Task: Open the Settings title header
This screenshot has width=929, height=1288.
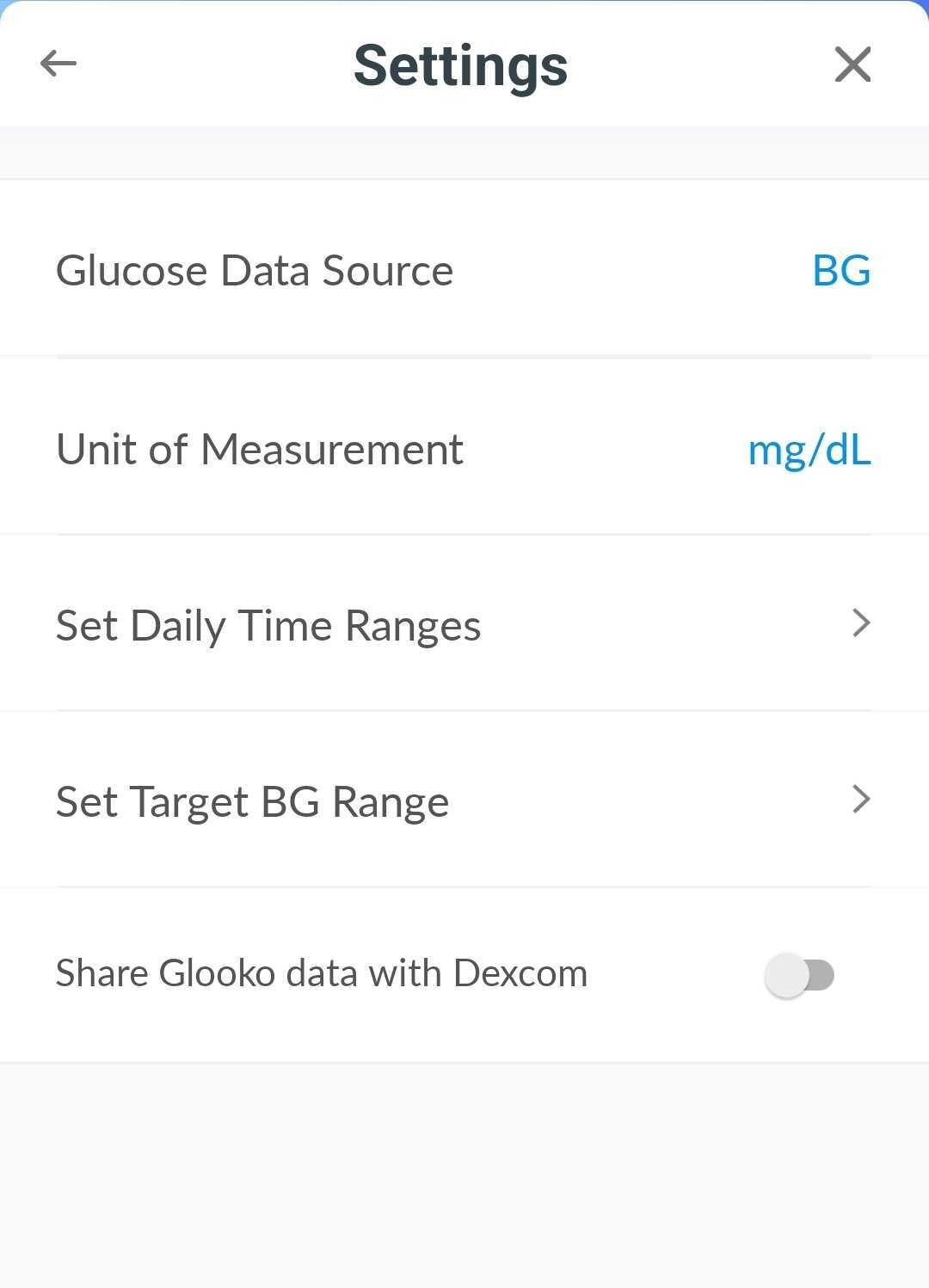Action: (460, 64)
